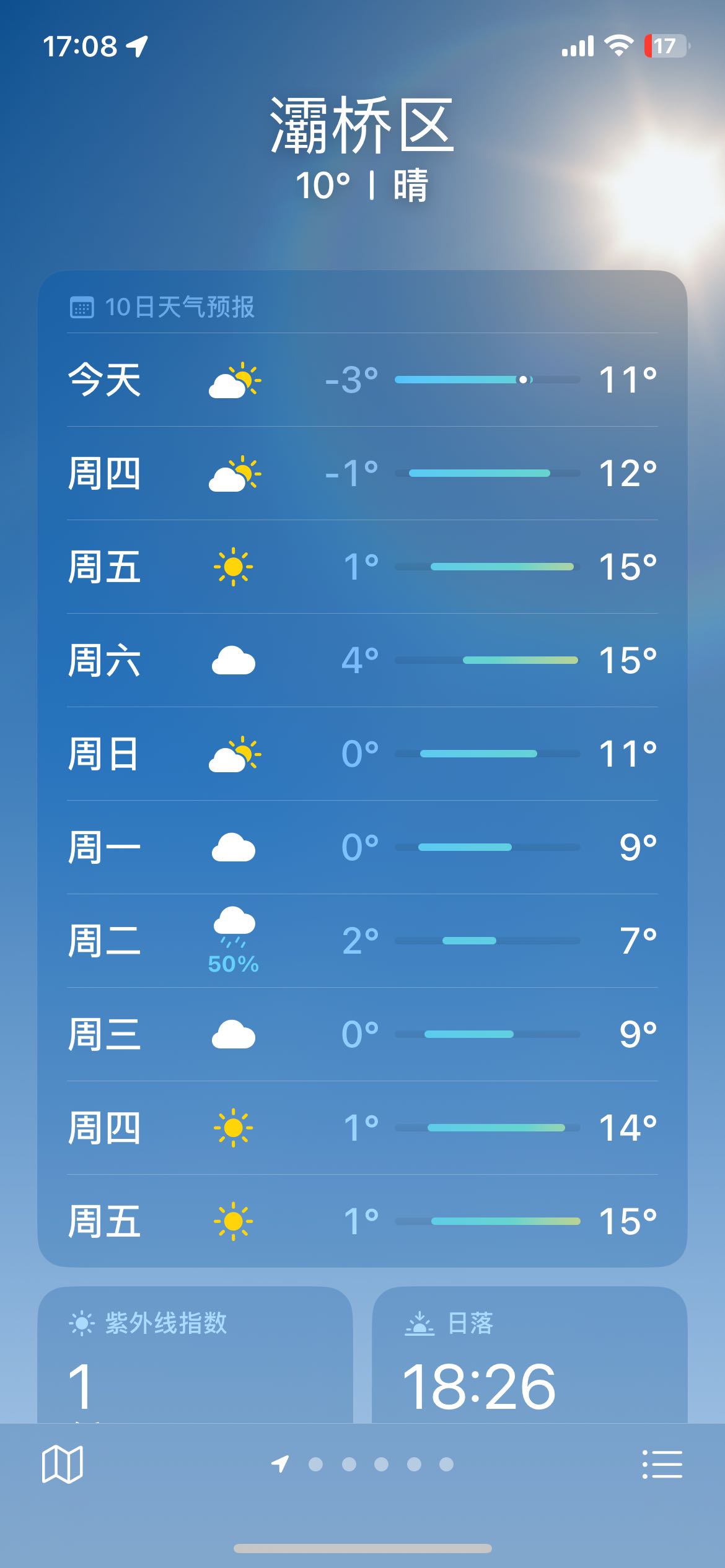Image resolution: width=725 pixels, height=1568 pixels.
Task: View 周二 forecast with 50% rain
Action: coord(362,941)
